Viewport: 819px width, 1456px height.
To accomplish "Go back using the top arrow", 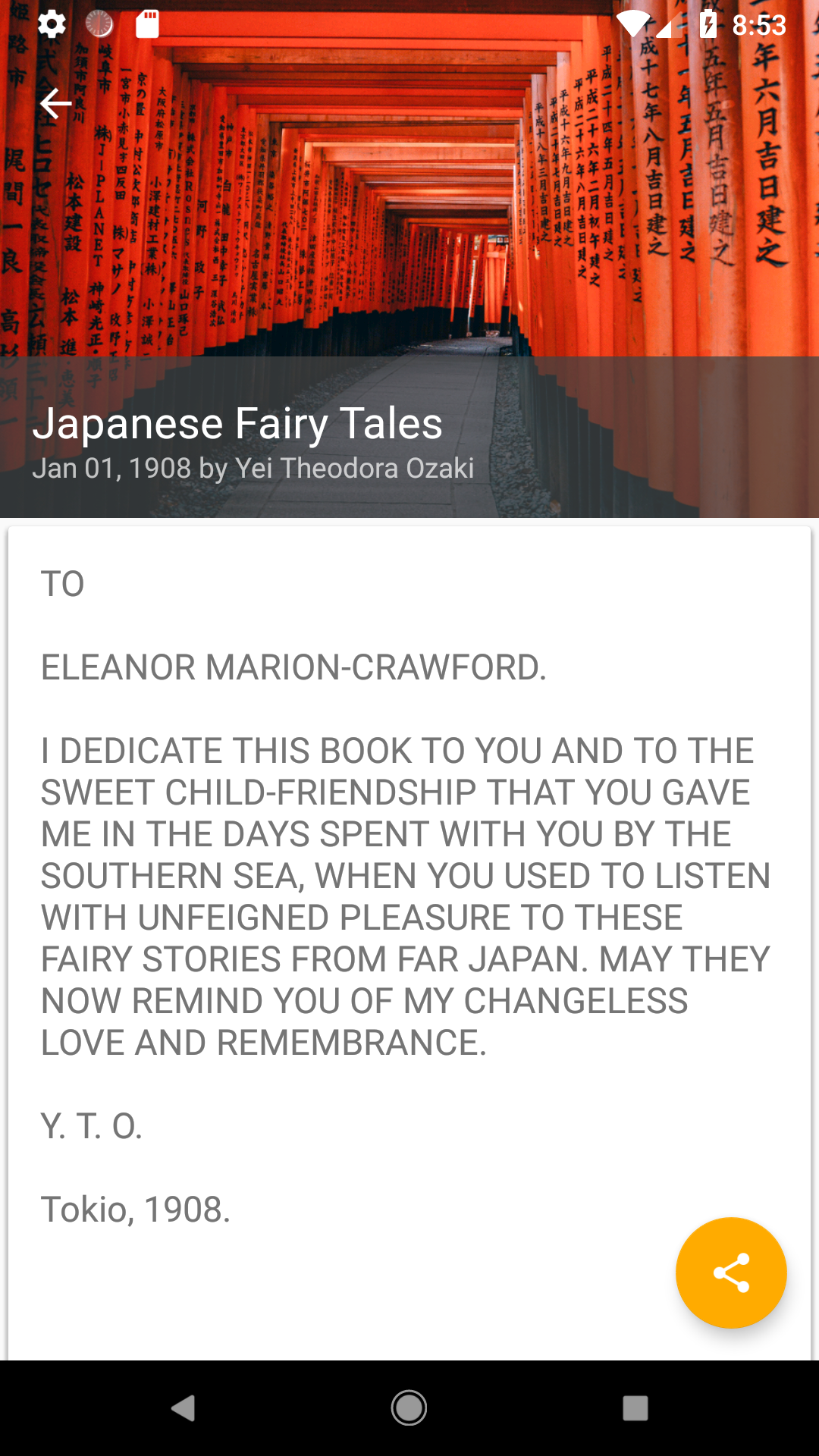I will pyautogui.click(x=55, y=104).
